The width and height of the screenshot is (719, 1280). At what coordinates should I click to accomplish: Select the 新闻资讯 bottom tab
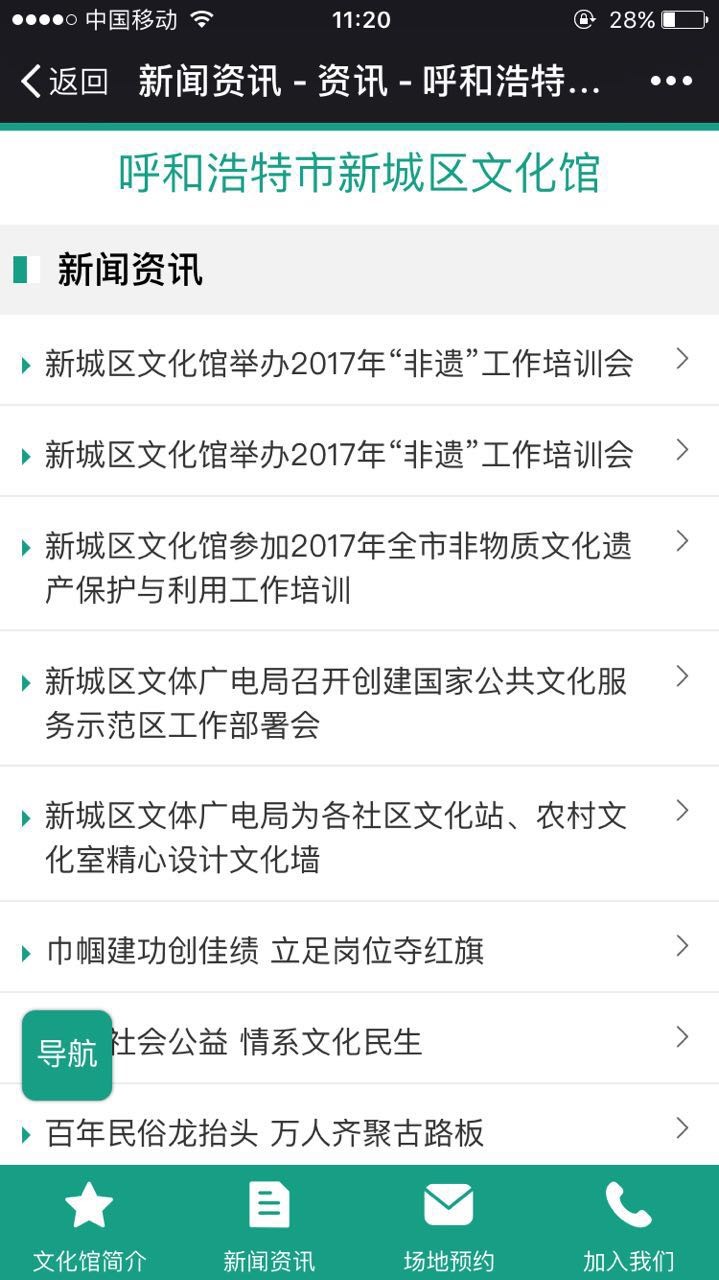(269, 1223)
